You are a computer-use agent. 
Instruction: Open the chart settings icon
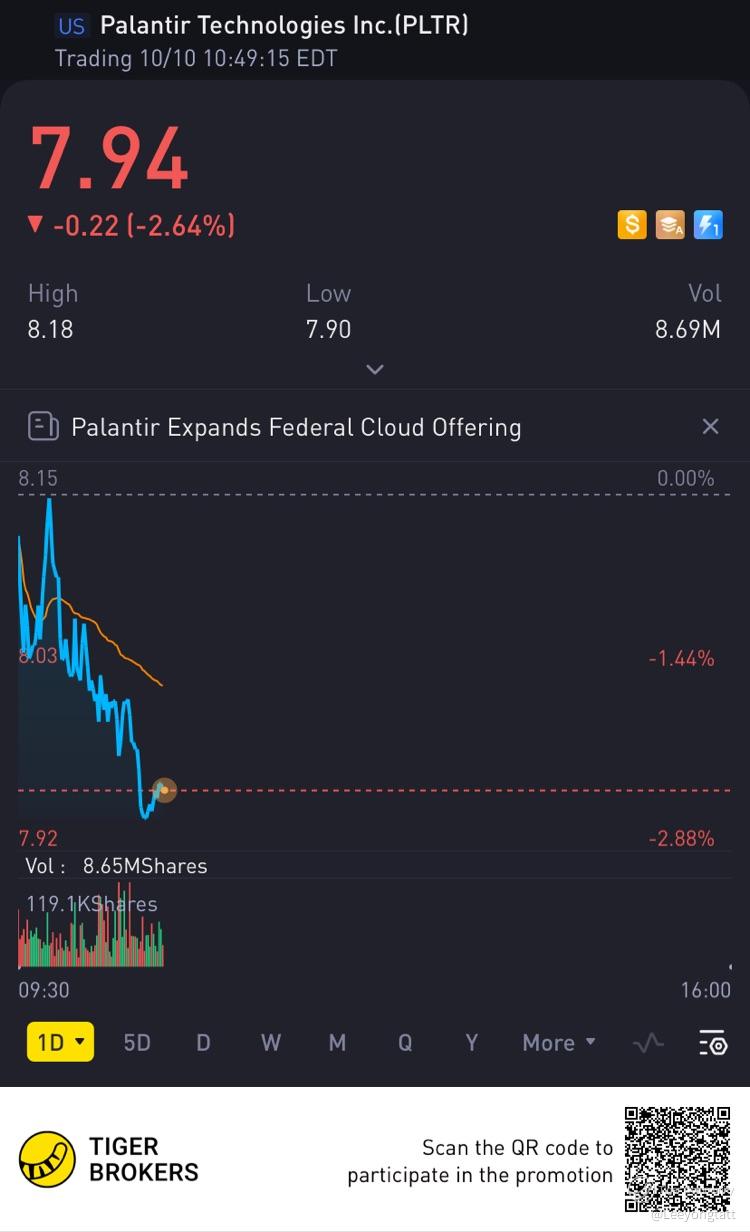pos(712,1043)
